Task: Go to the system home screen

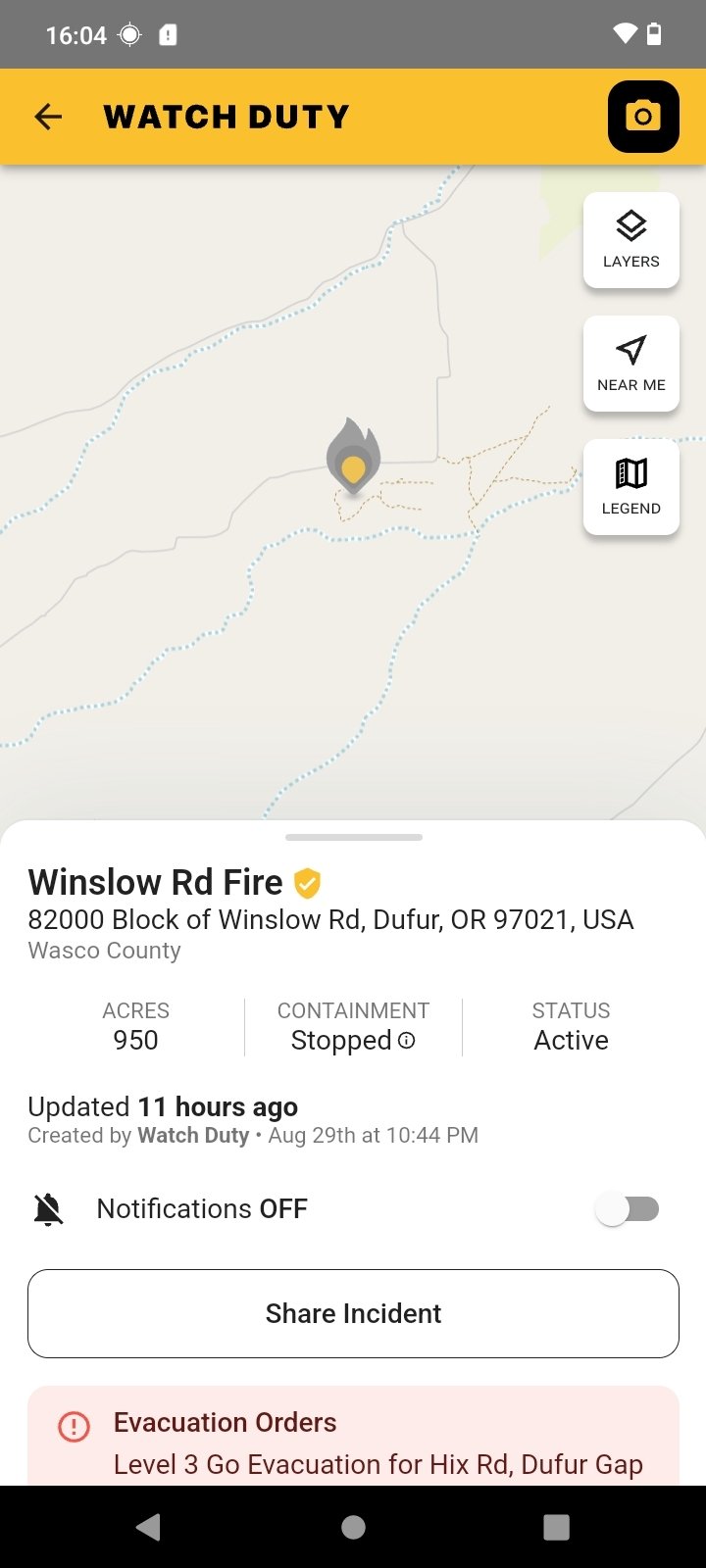Action: pos(353,1527)
